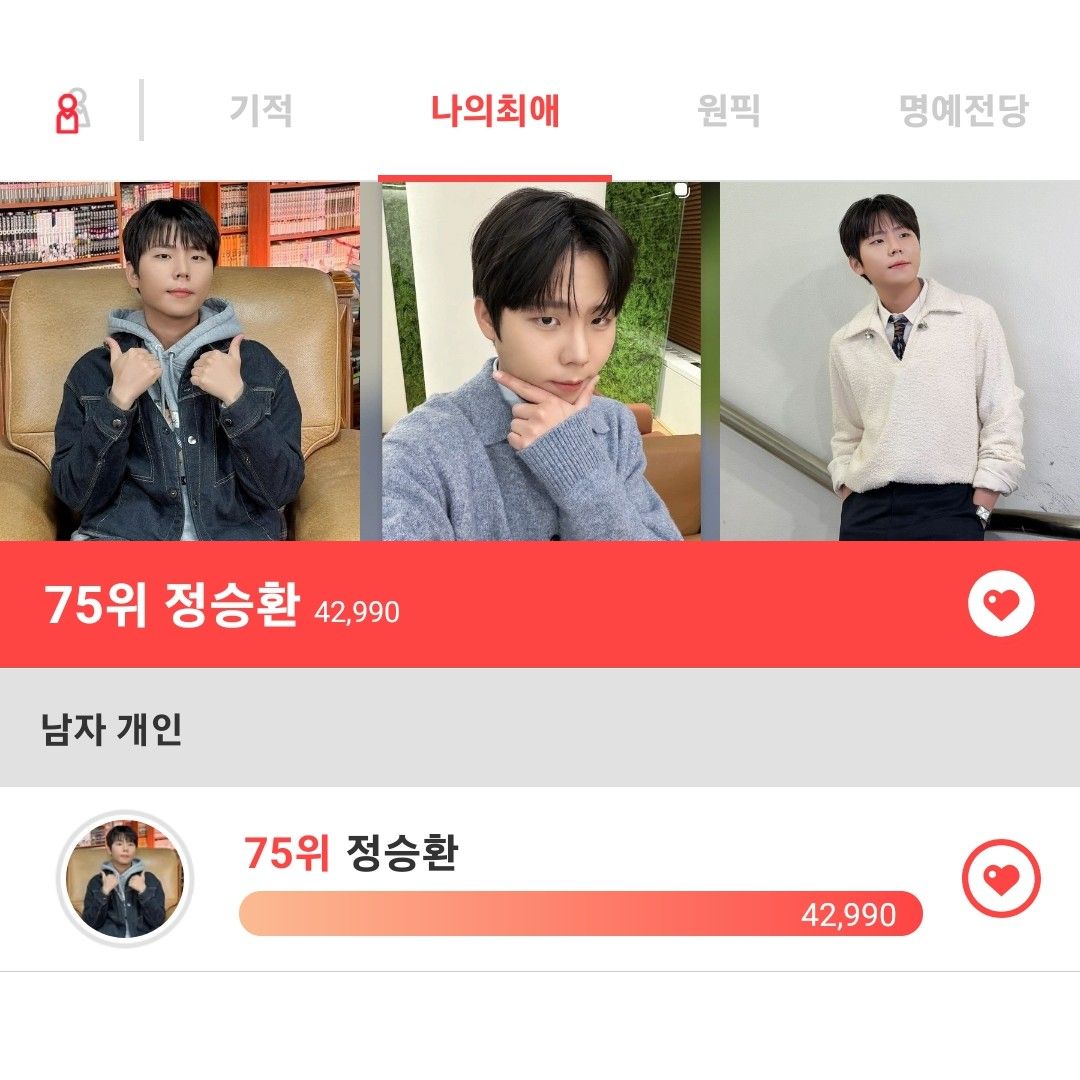1080x1080 pixels.
Task: Open the round profile picture of 정승환
Action: (x=125, y=879)
